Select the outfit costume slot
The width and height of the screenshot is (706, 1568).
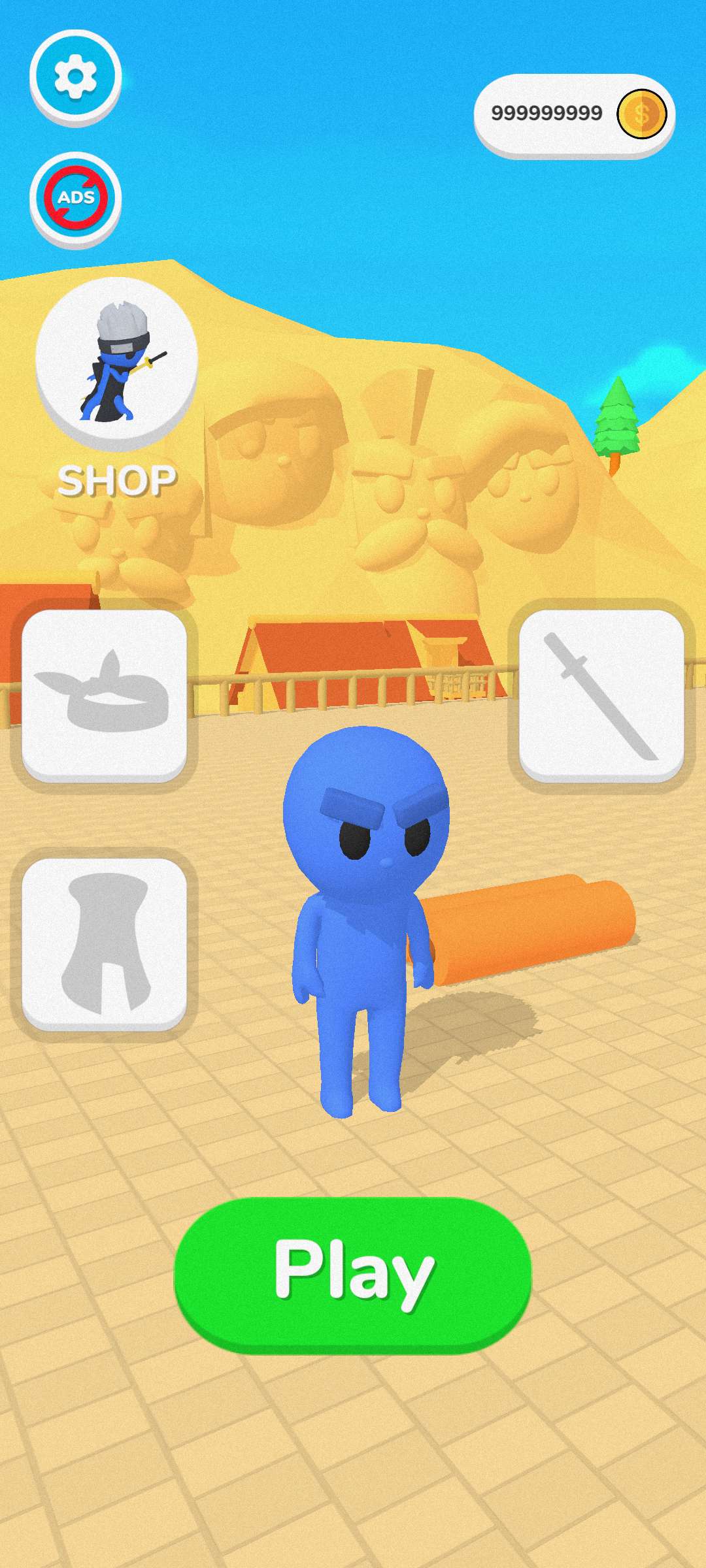[105, 943]
